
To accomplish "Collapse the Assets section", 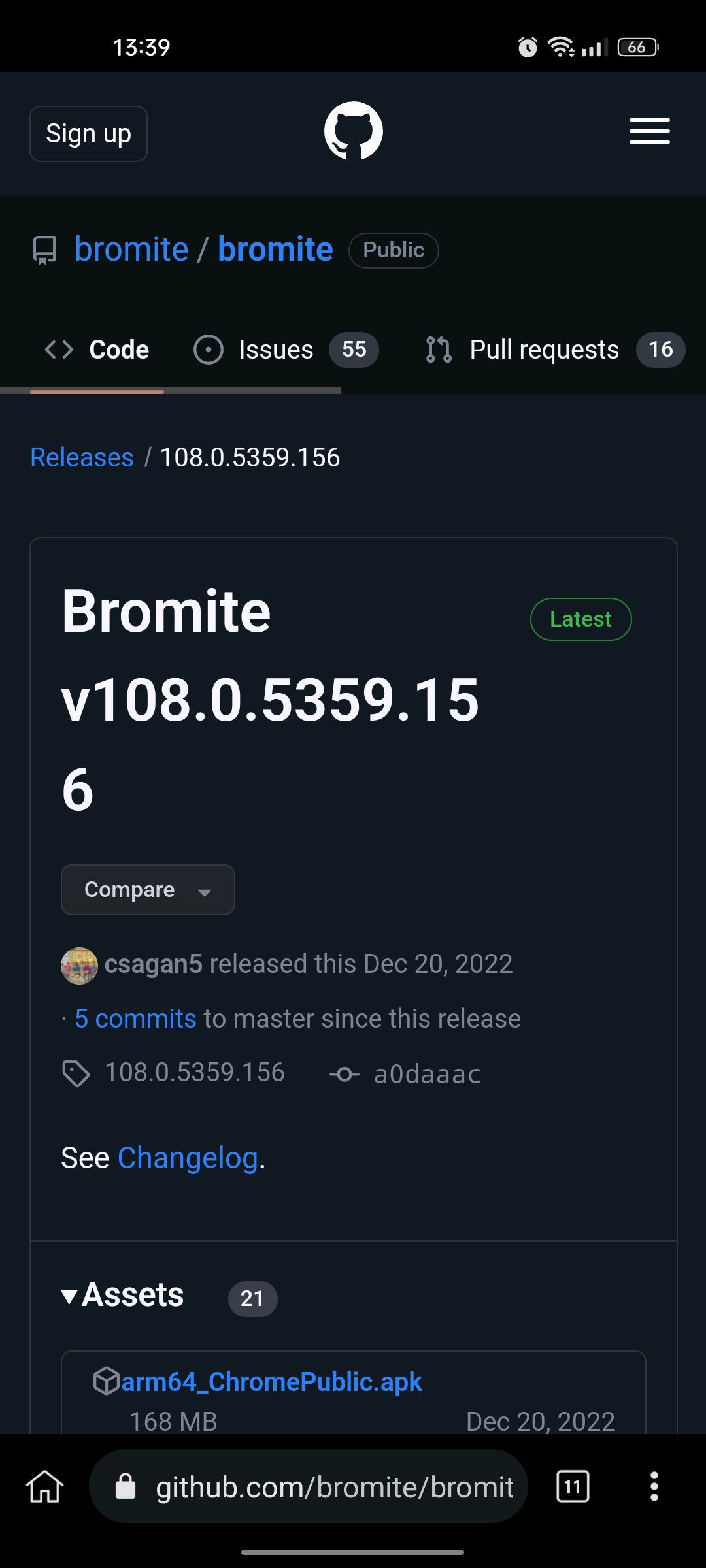I will coord(123,1295).
